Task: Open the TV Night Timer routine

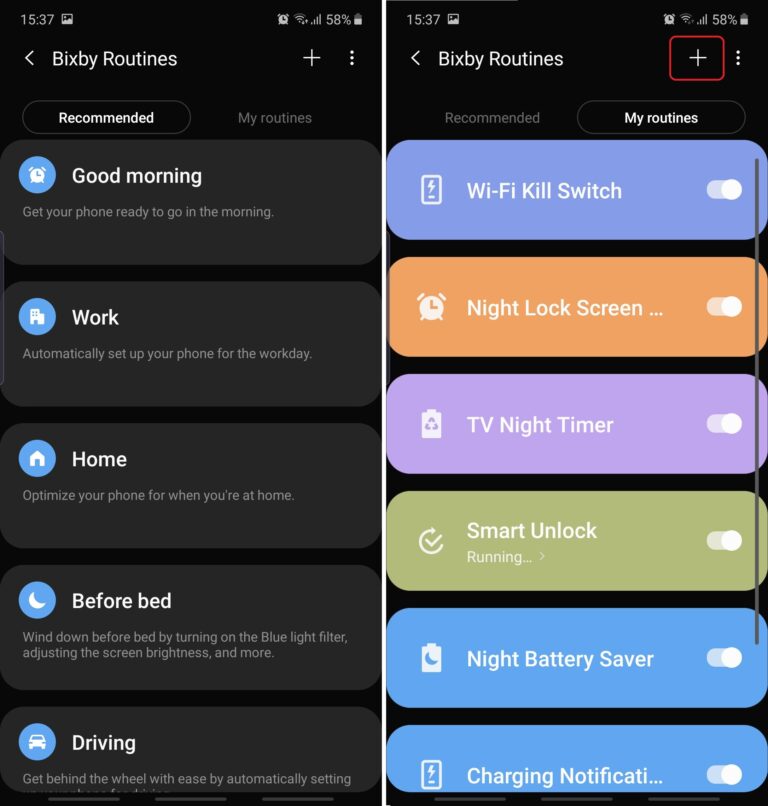Action: coord(540,425)
